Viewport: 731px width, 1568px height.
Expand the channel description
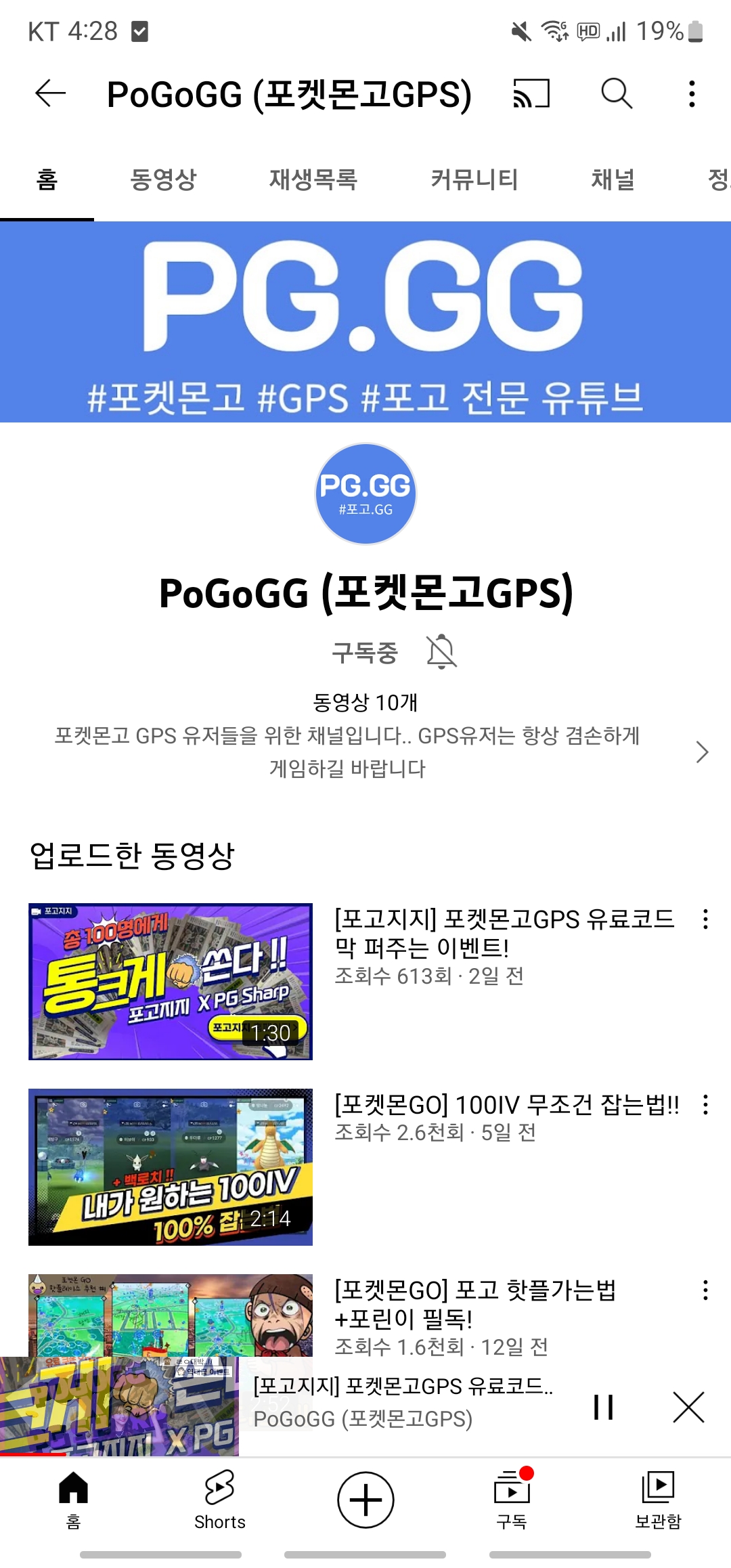(702, 752)
